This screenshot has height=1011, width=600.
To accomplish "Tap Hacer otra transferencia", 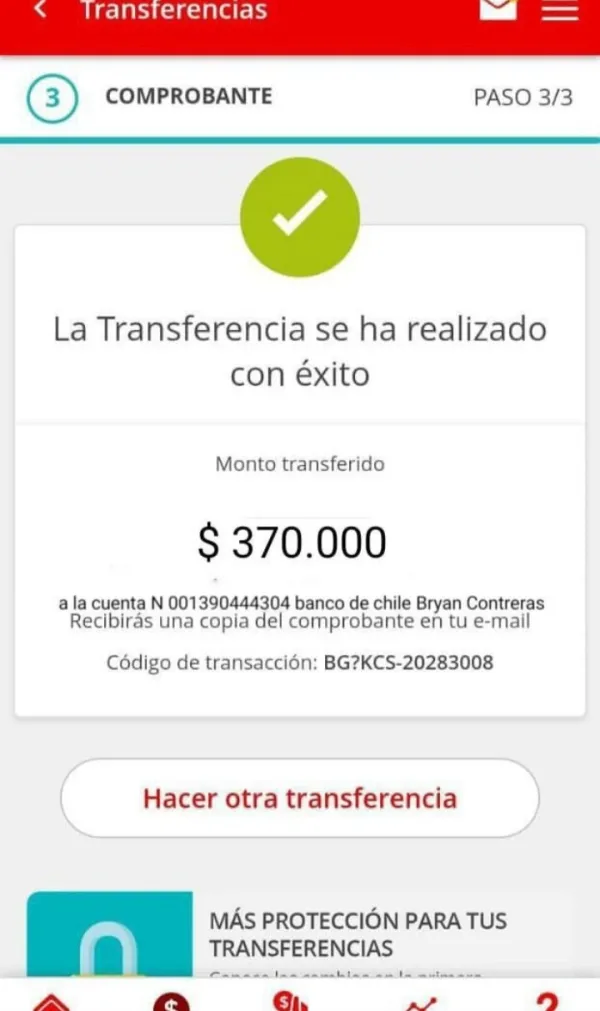I will point(300,798).
